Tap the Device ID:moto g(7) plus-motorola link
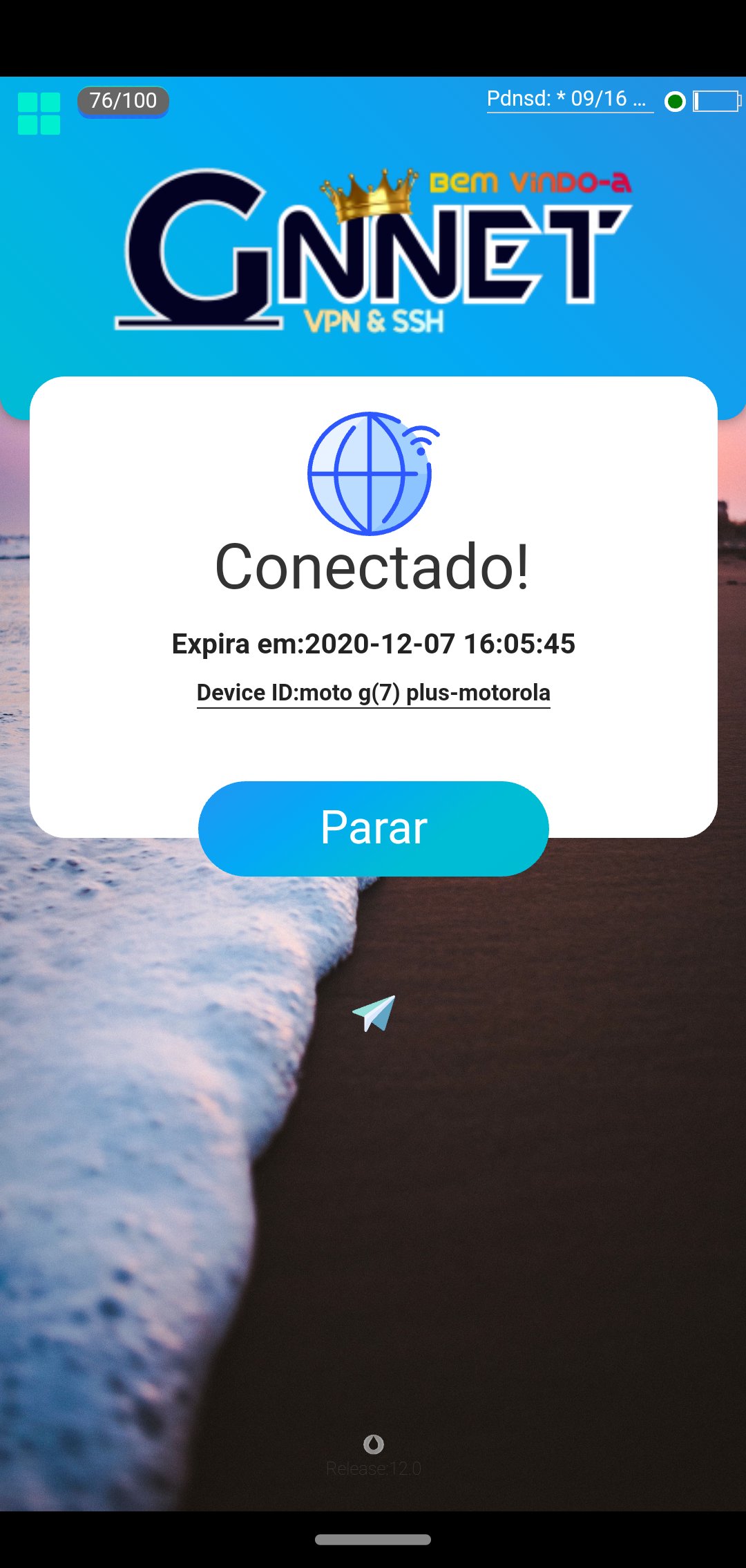This screenshot has height=1568, width=746. (372, 693)
